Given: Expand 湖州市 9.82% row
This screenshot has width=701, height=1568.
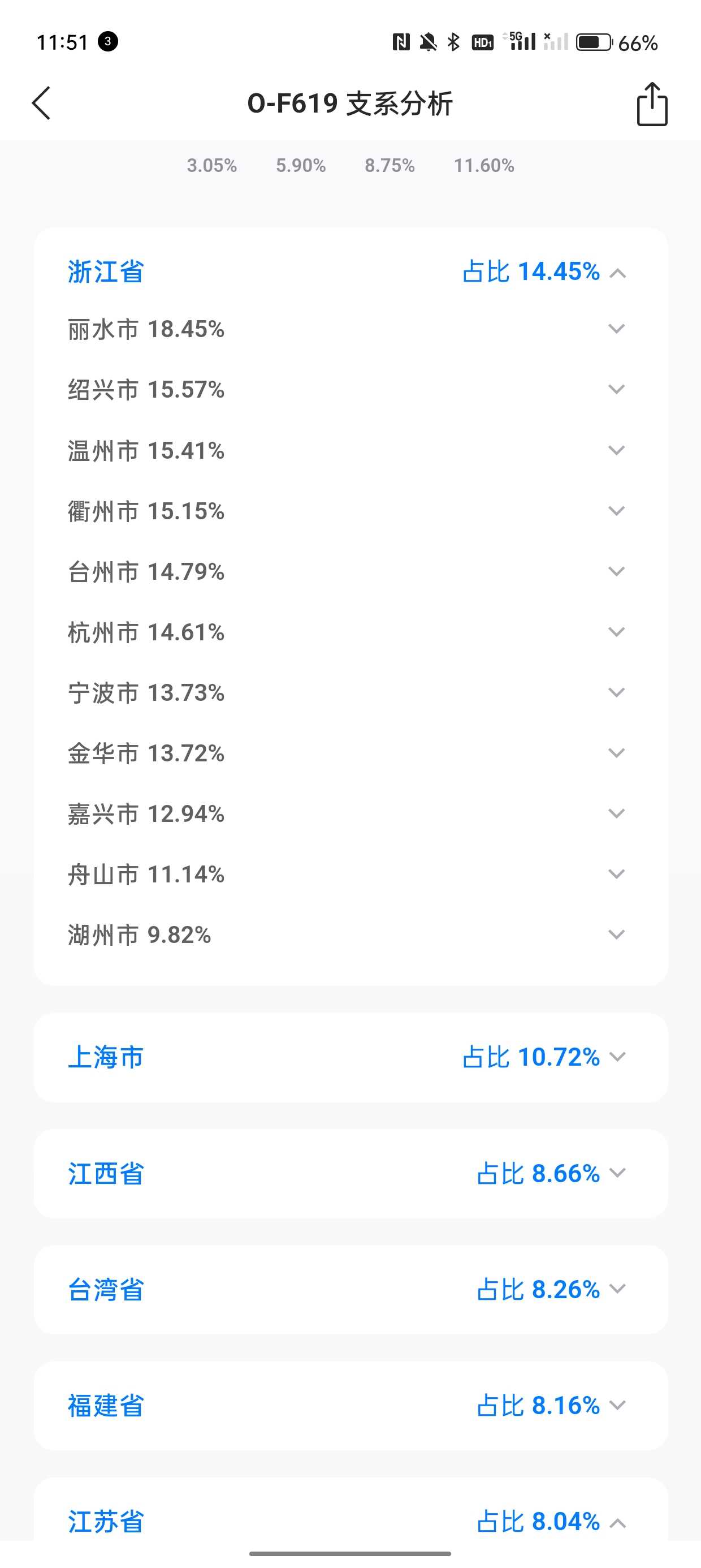Looking at the screenshot, I should tap(350, 935).
